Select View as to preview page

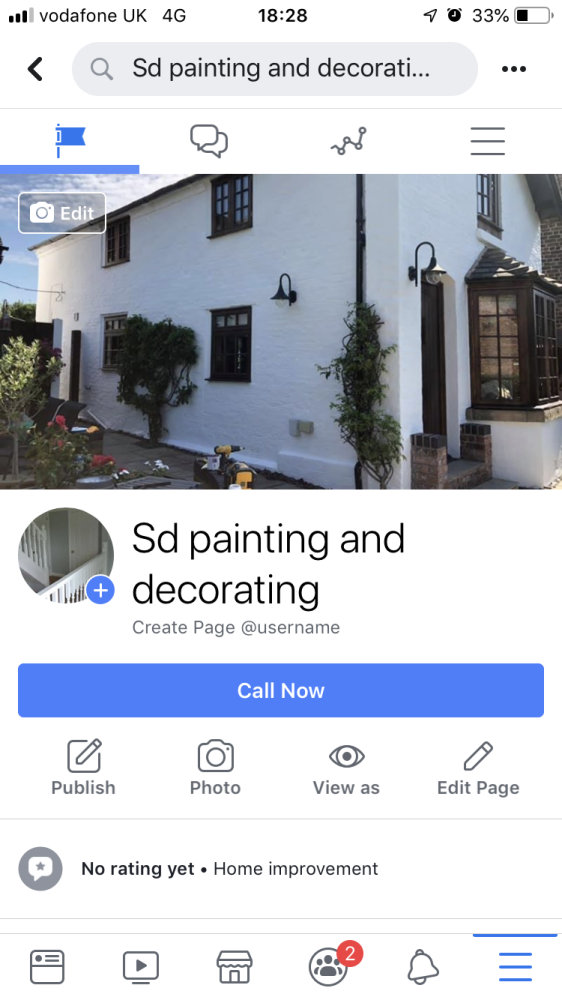[x=346, y=768]
